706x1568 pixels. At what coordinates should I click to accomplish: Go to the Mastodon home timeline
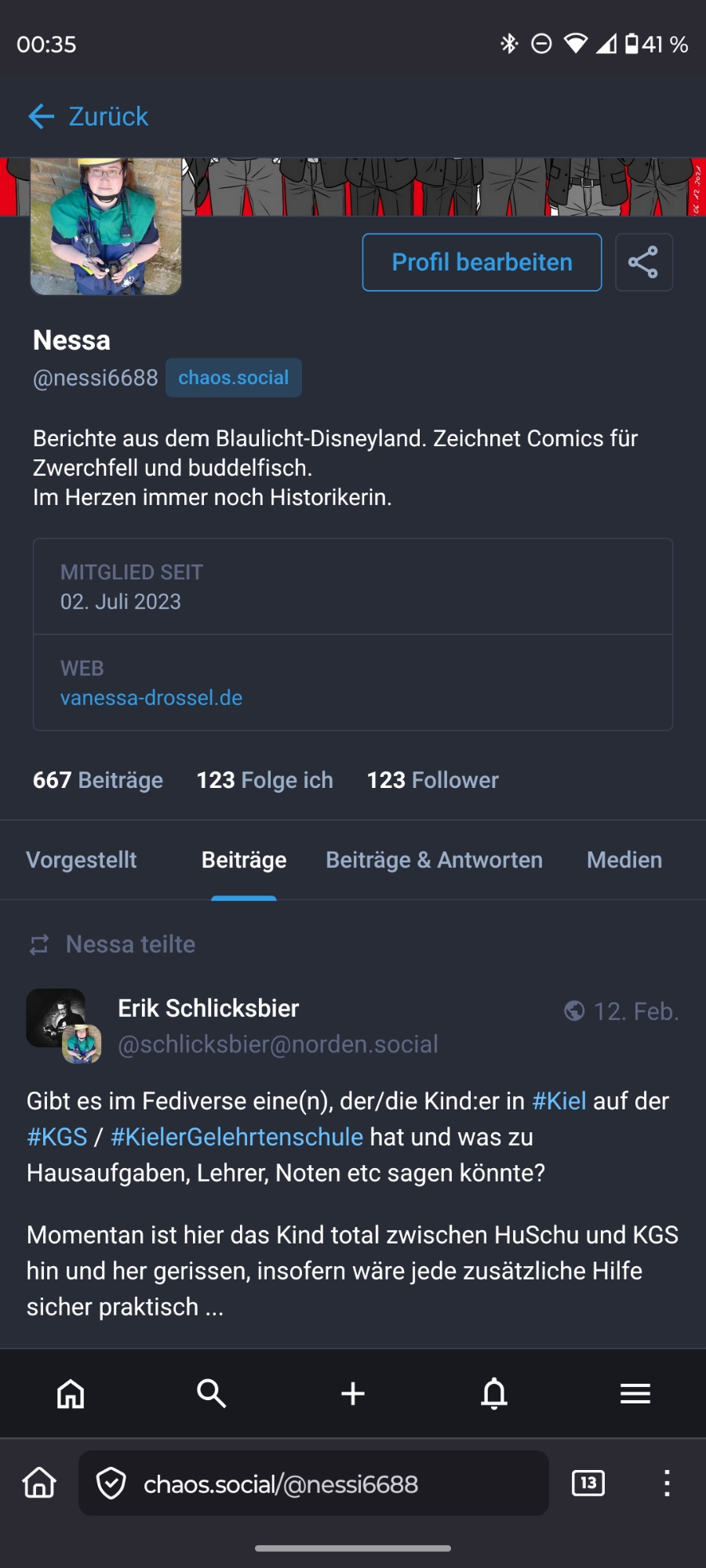click(71, 1394)
